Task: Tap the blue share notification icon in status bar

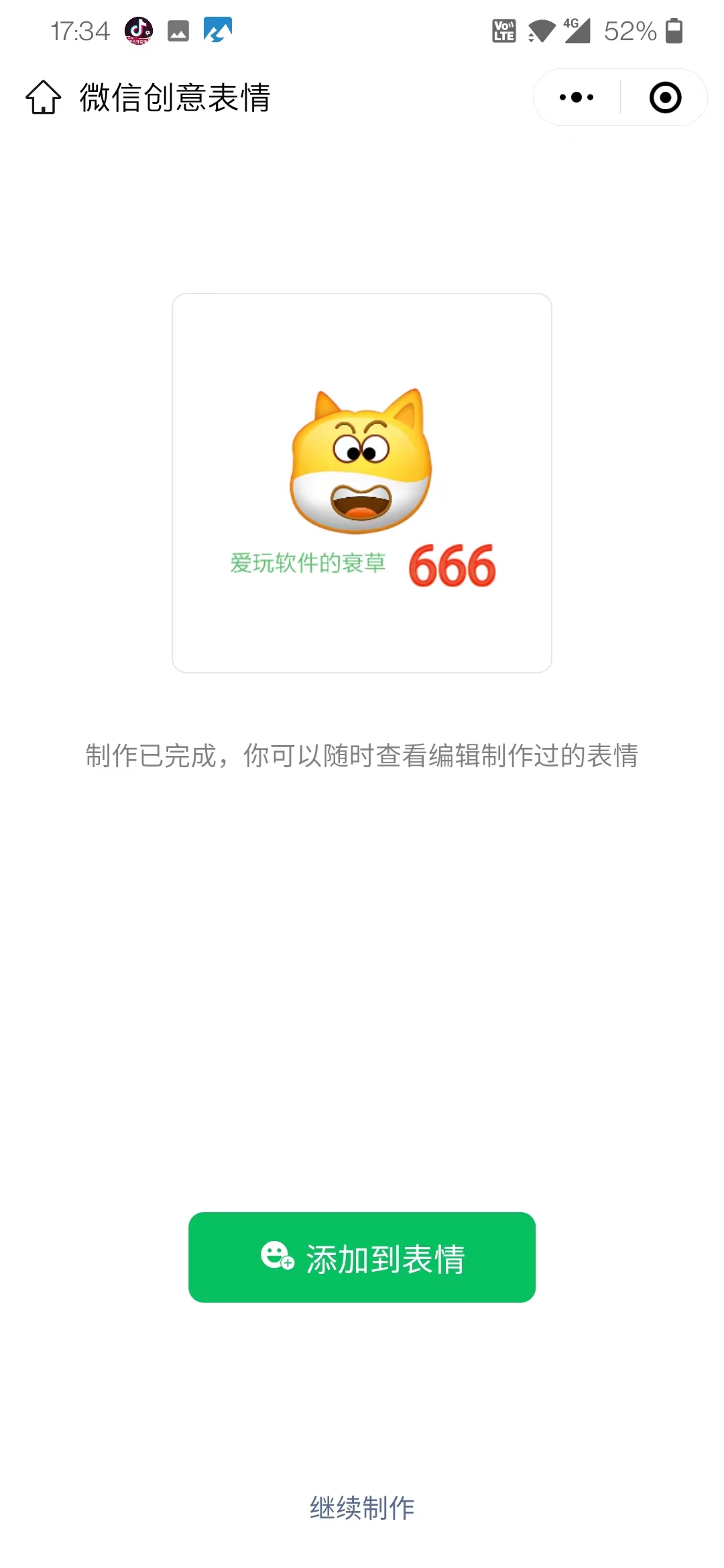Action: click(x=216, y=30)
